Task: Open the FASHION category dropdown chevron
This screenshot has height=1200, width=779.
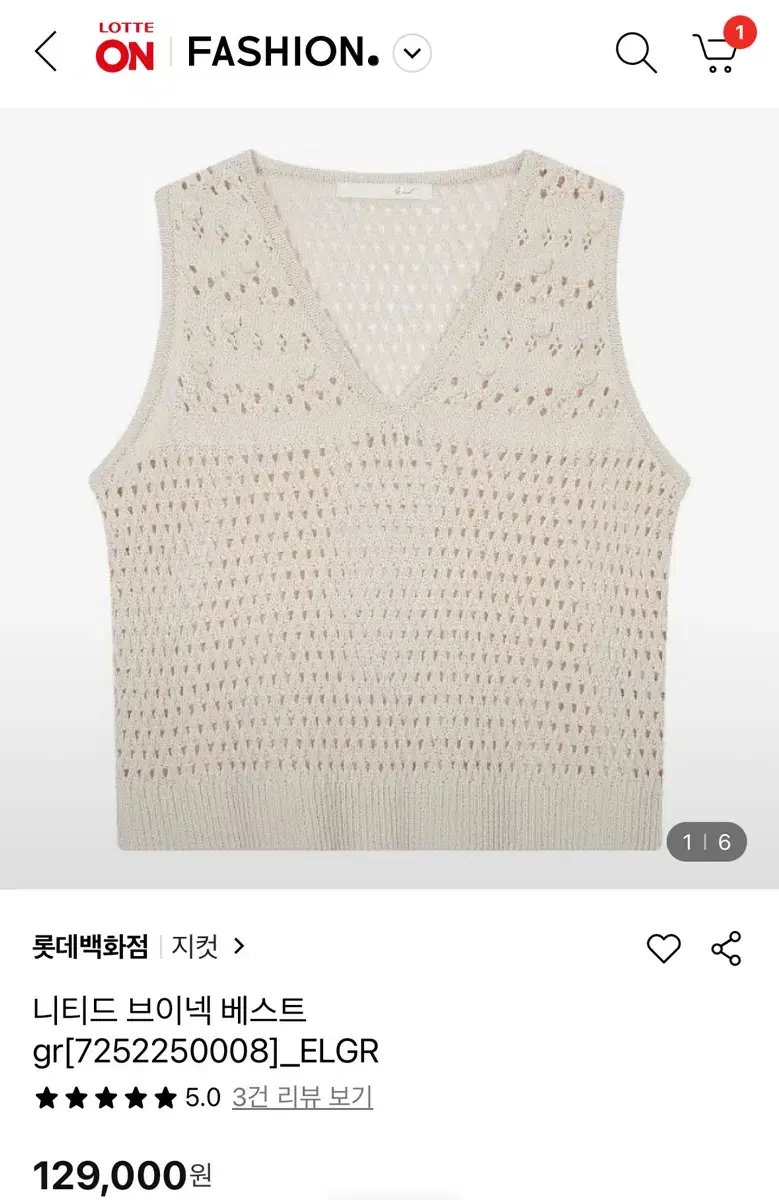Action: coord(409,54)
